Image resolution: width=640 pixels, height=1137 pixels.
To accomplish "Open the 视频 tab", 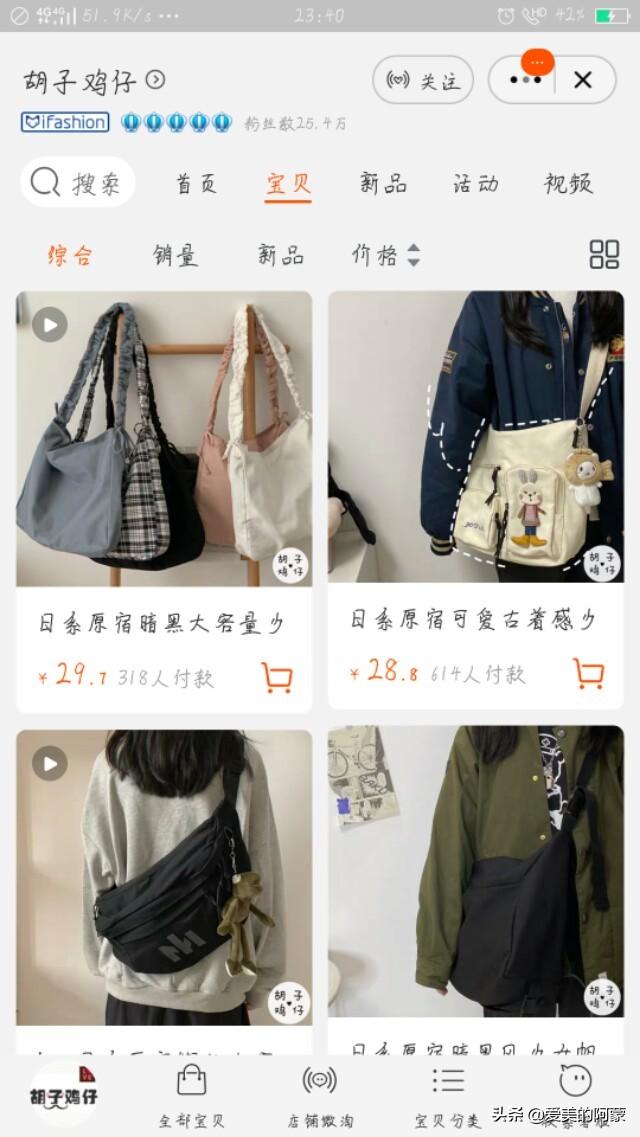I will (568, 184).
